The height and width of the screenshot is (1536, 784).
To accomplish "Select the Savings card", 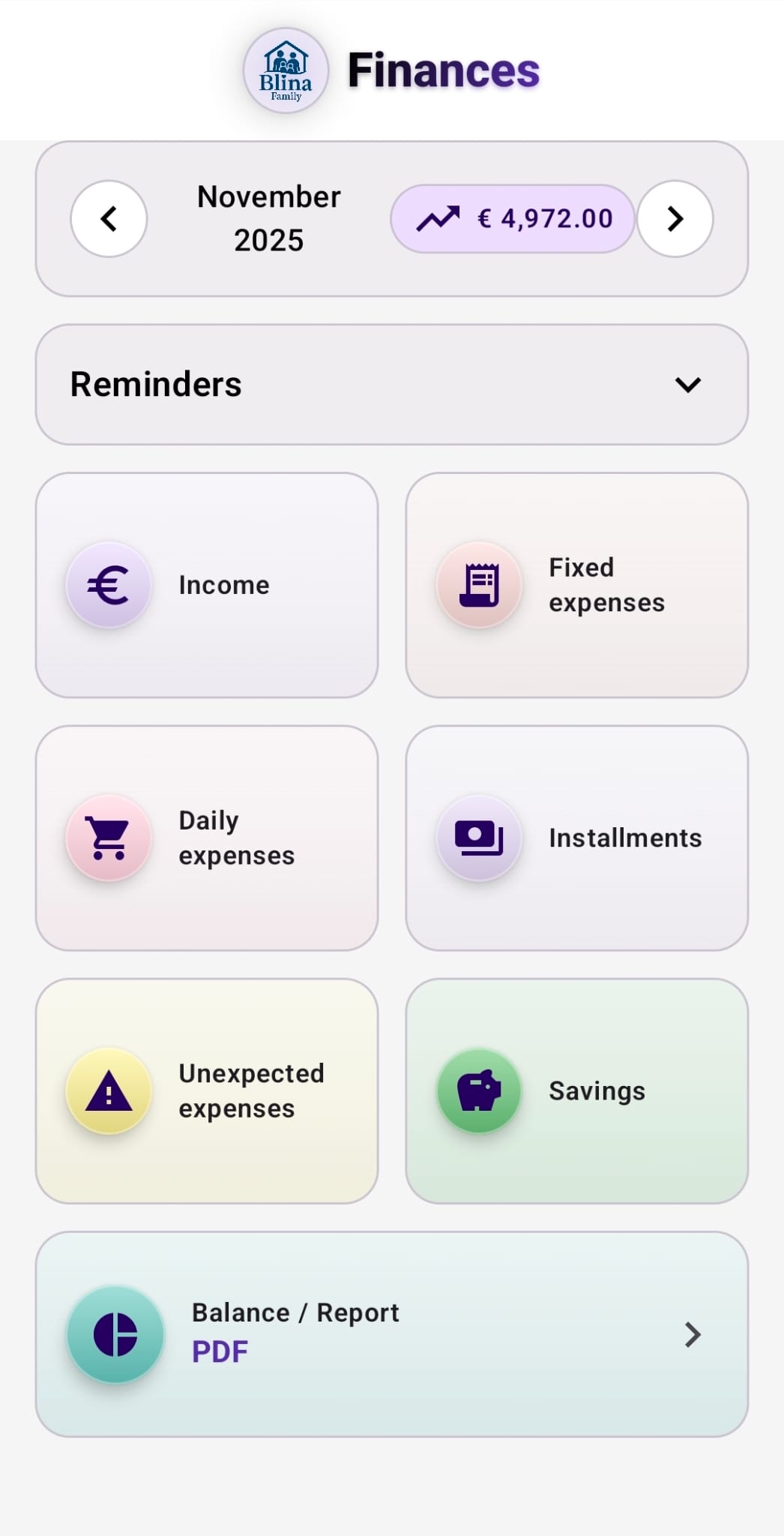I will (x=577, y=1090).
